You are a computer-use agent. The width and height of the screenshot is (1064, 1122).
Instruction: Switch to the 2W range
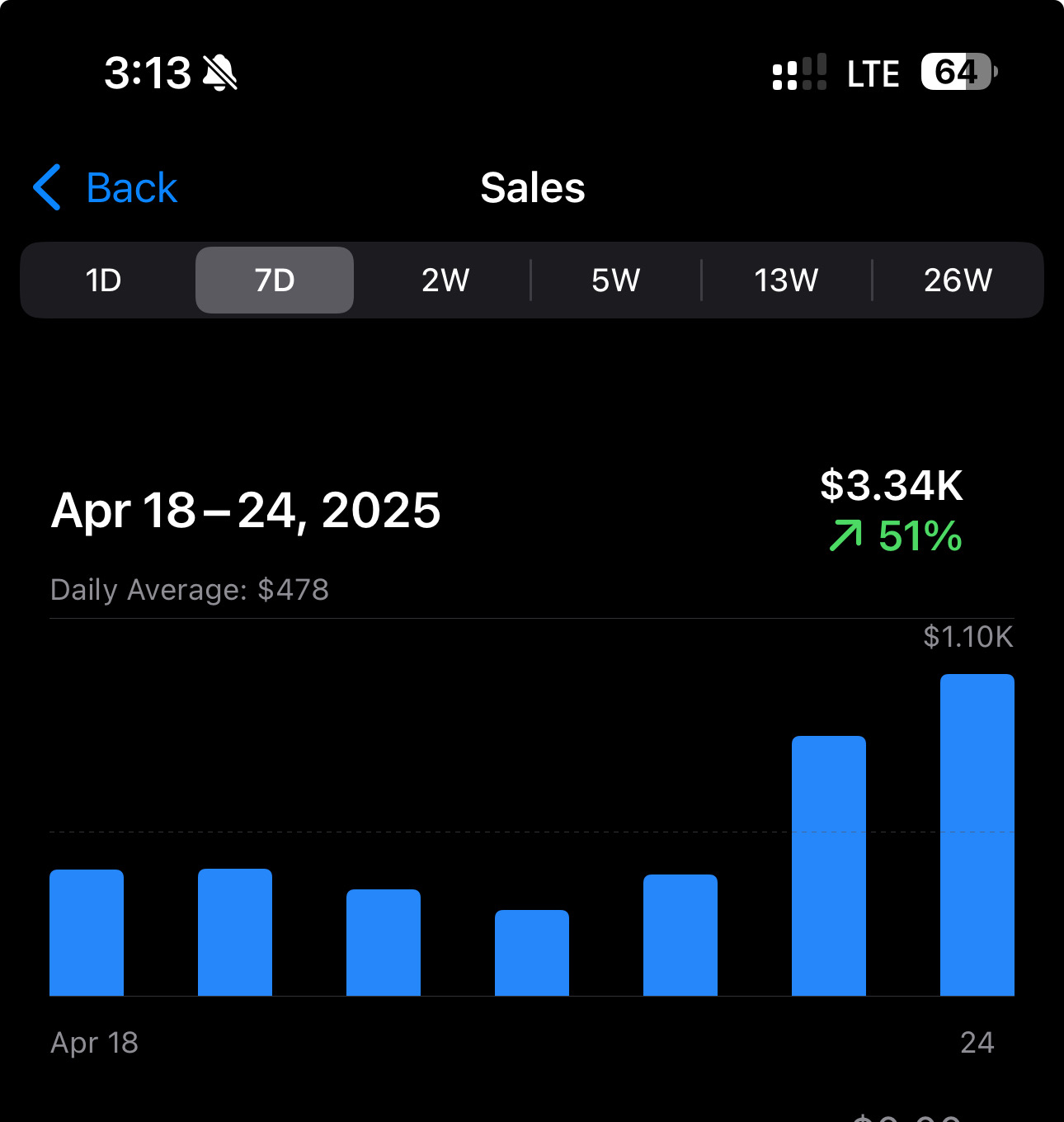445,280
